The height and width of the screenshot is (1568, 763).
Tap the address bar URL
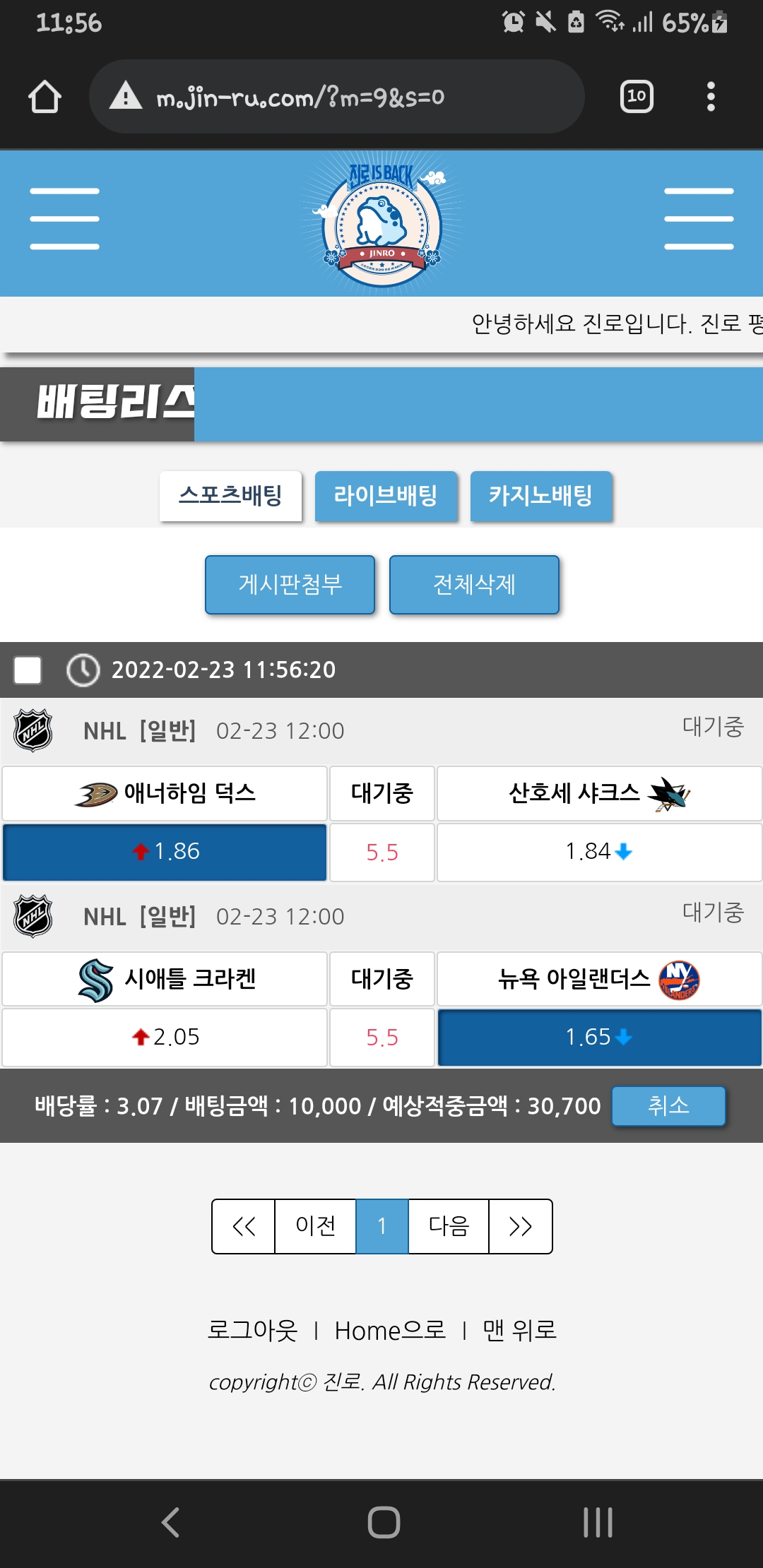click(x=300, y=97)
